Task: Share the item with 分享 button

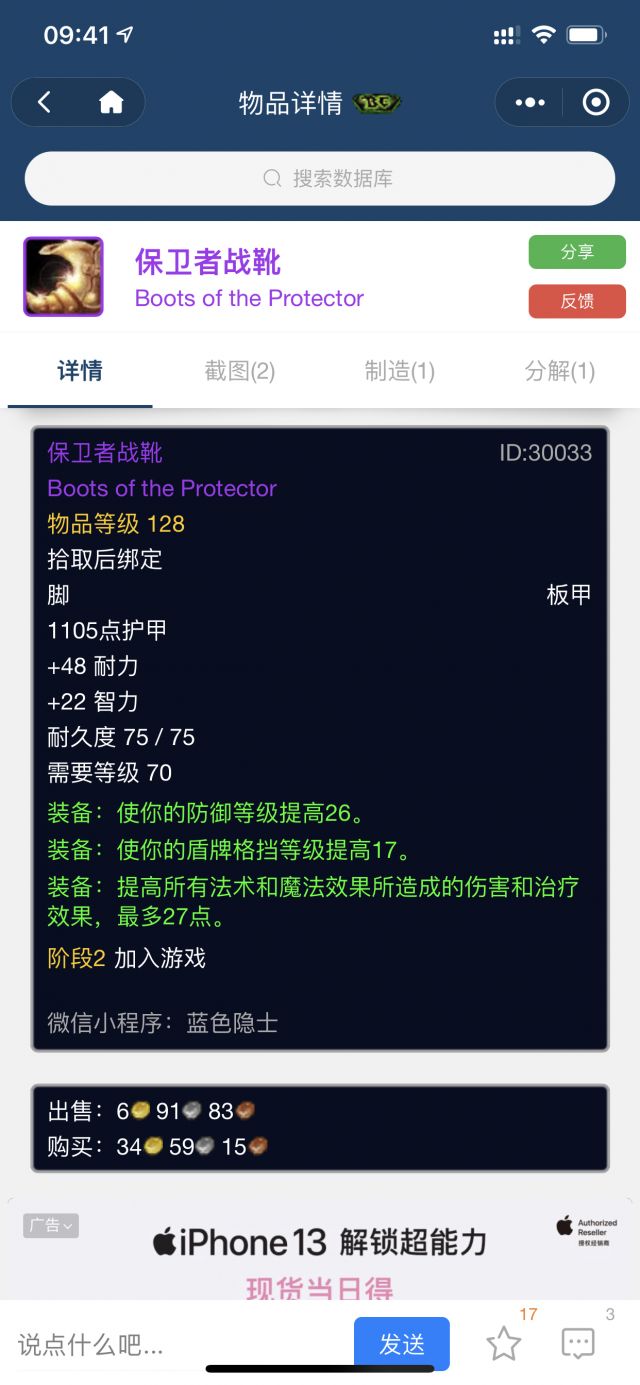Action: 577,252
